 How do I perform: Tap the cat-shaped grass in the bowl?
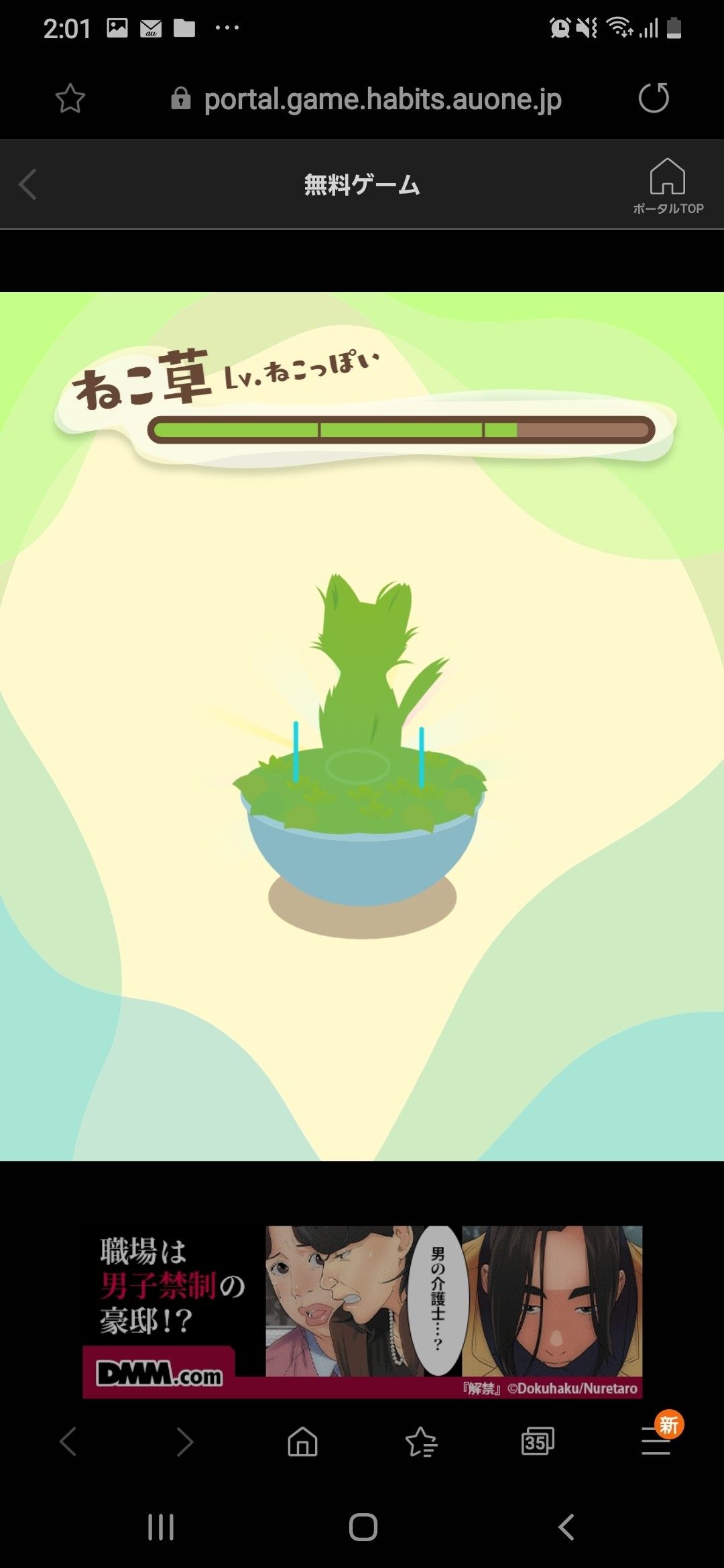pos(367,677)
